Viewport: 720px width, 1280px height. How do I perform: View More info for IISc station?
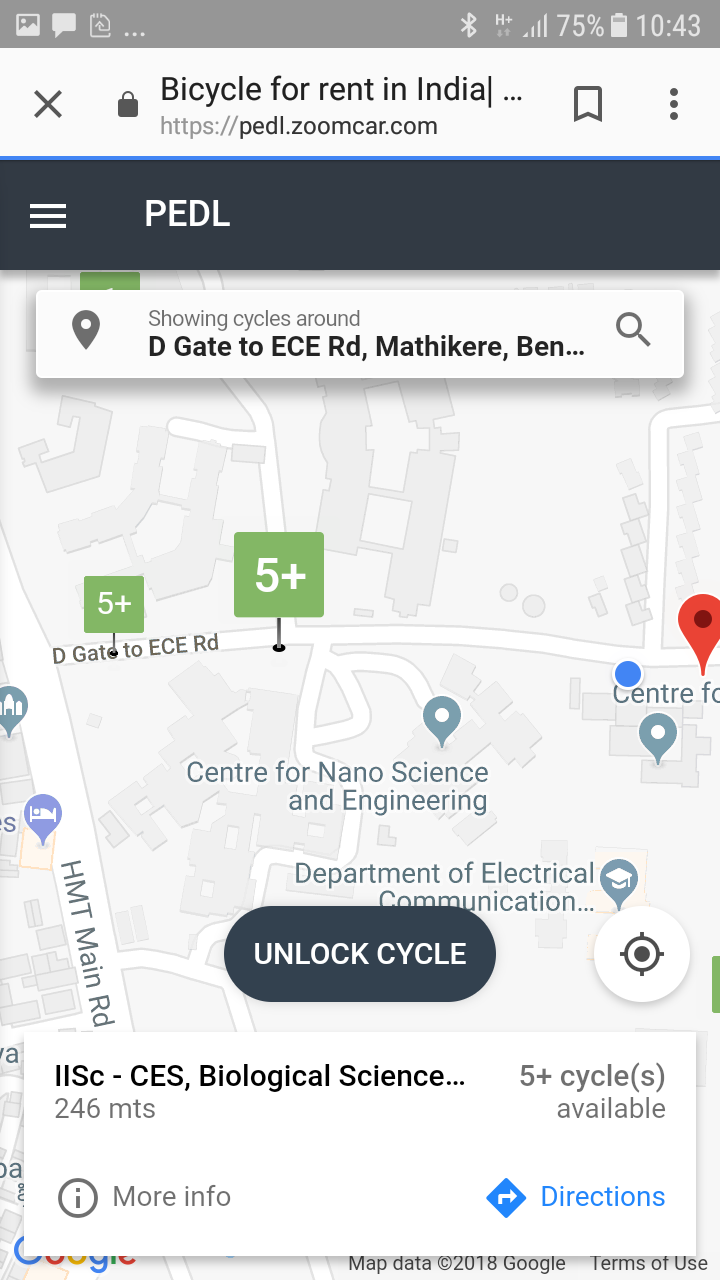pos(145,1197)
